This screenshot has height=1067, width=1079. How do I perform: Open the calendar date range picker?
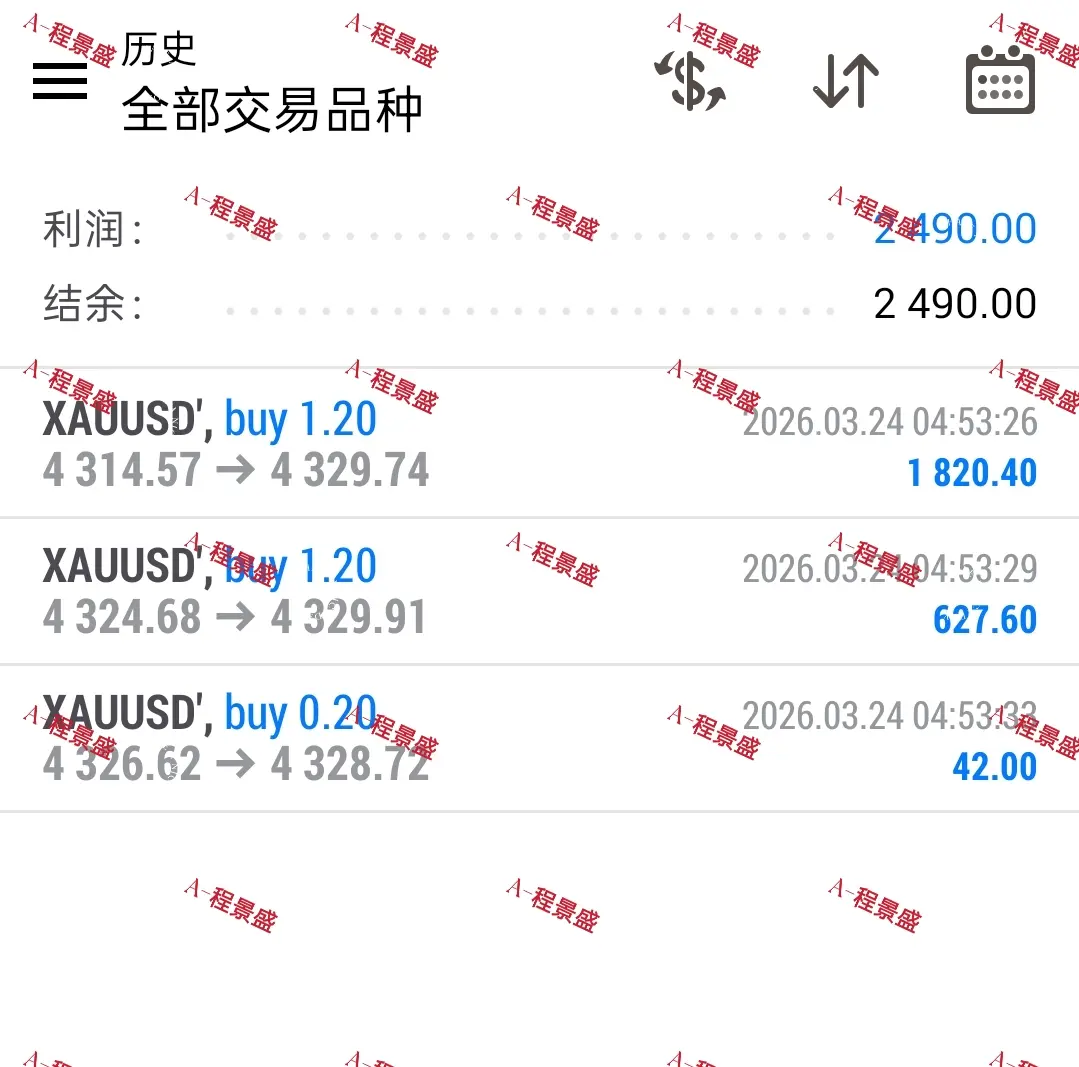point(1000,80)
